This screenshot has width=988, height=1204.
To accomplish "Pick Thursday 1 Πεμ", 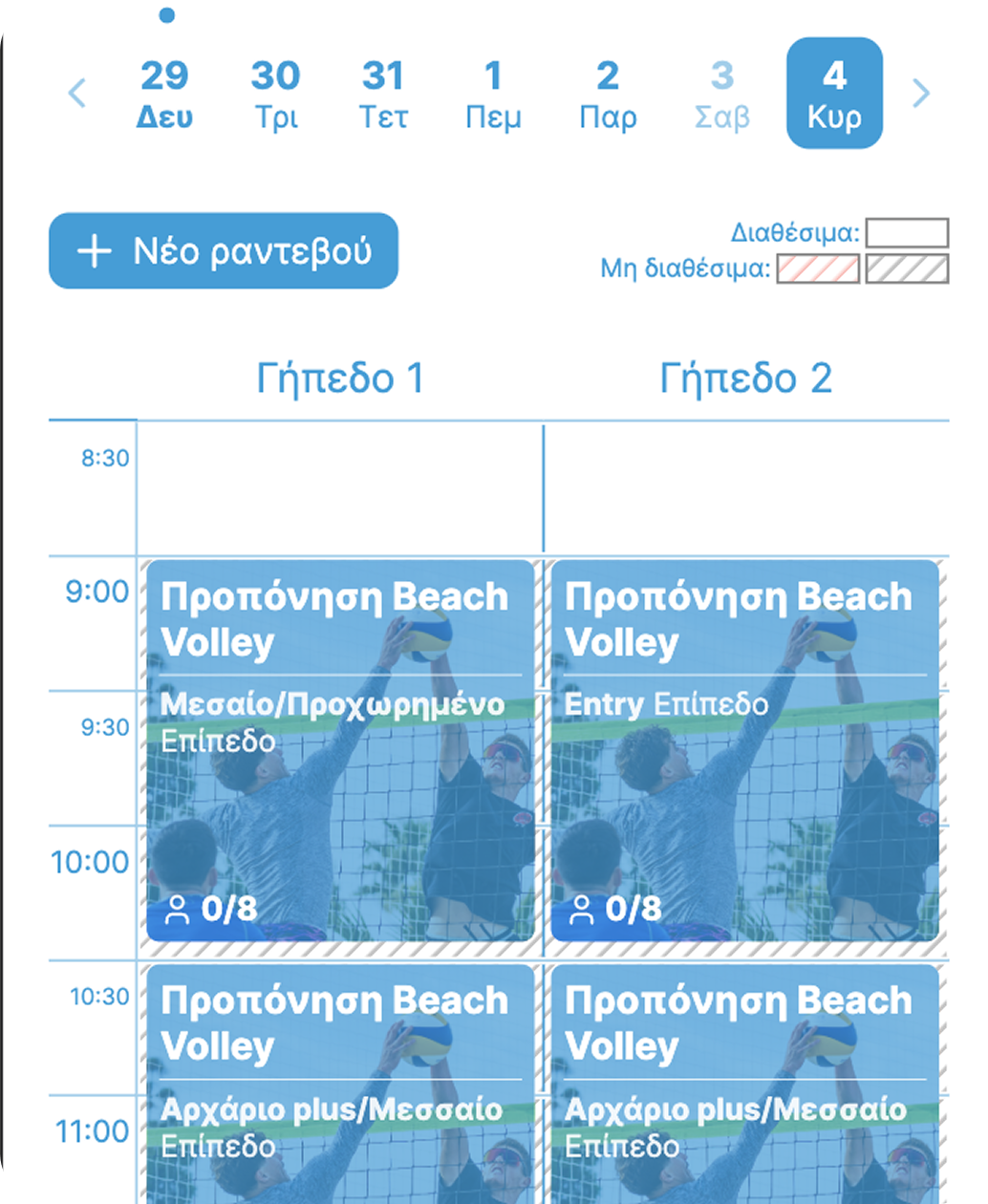I will 493,94.
